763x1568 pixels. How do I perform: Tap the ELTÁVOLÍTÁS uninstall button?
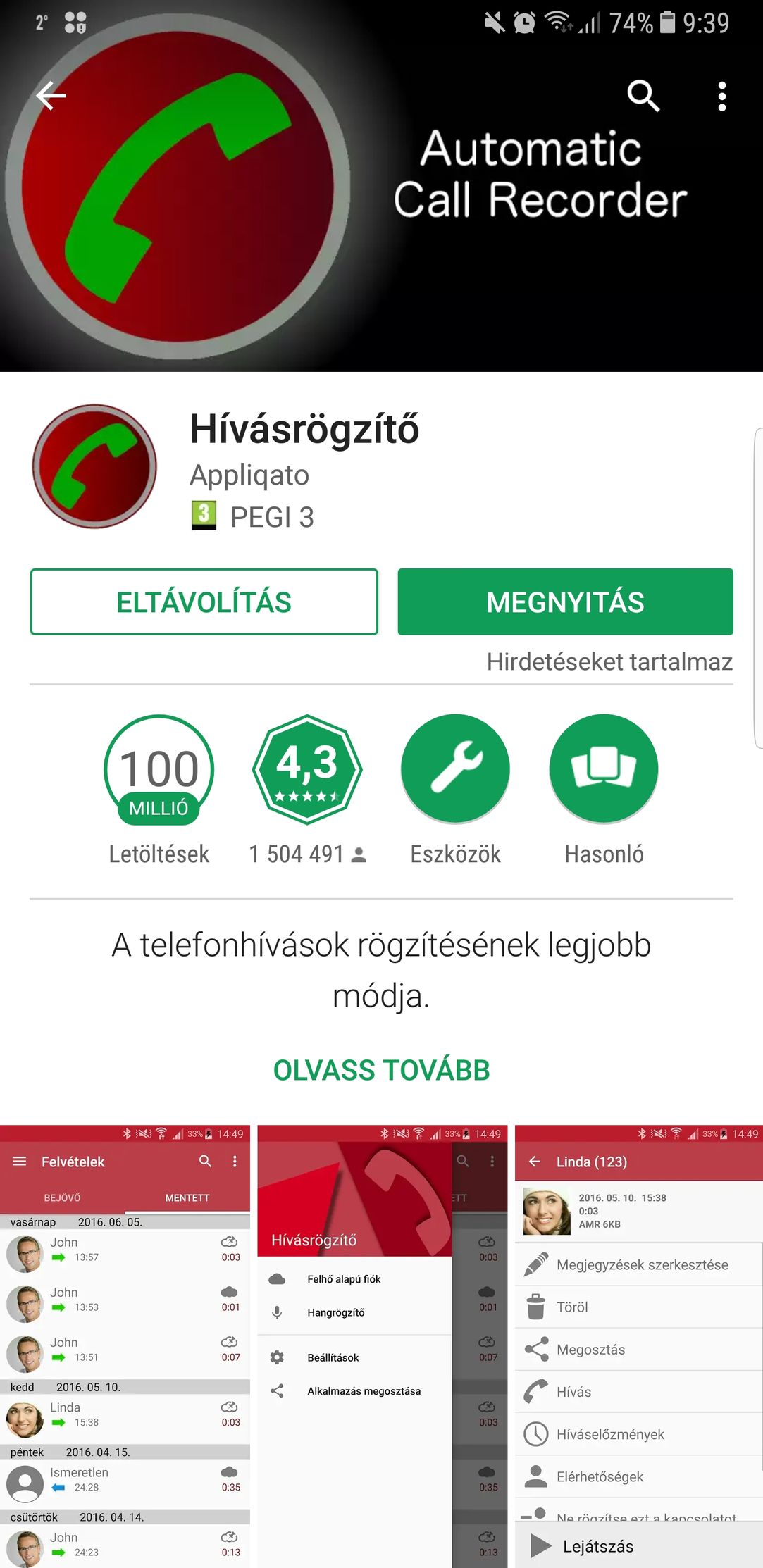coord(204,602)
